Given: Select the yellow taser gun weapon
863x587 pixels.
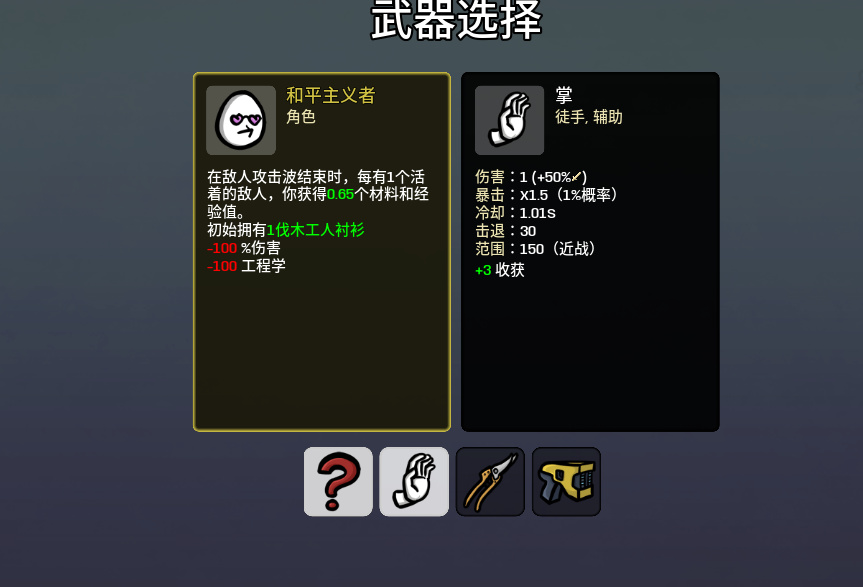Looking at the screenshot, I should point(566,482).
